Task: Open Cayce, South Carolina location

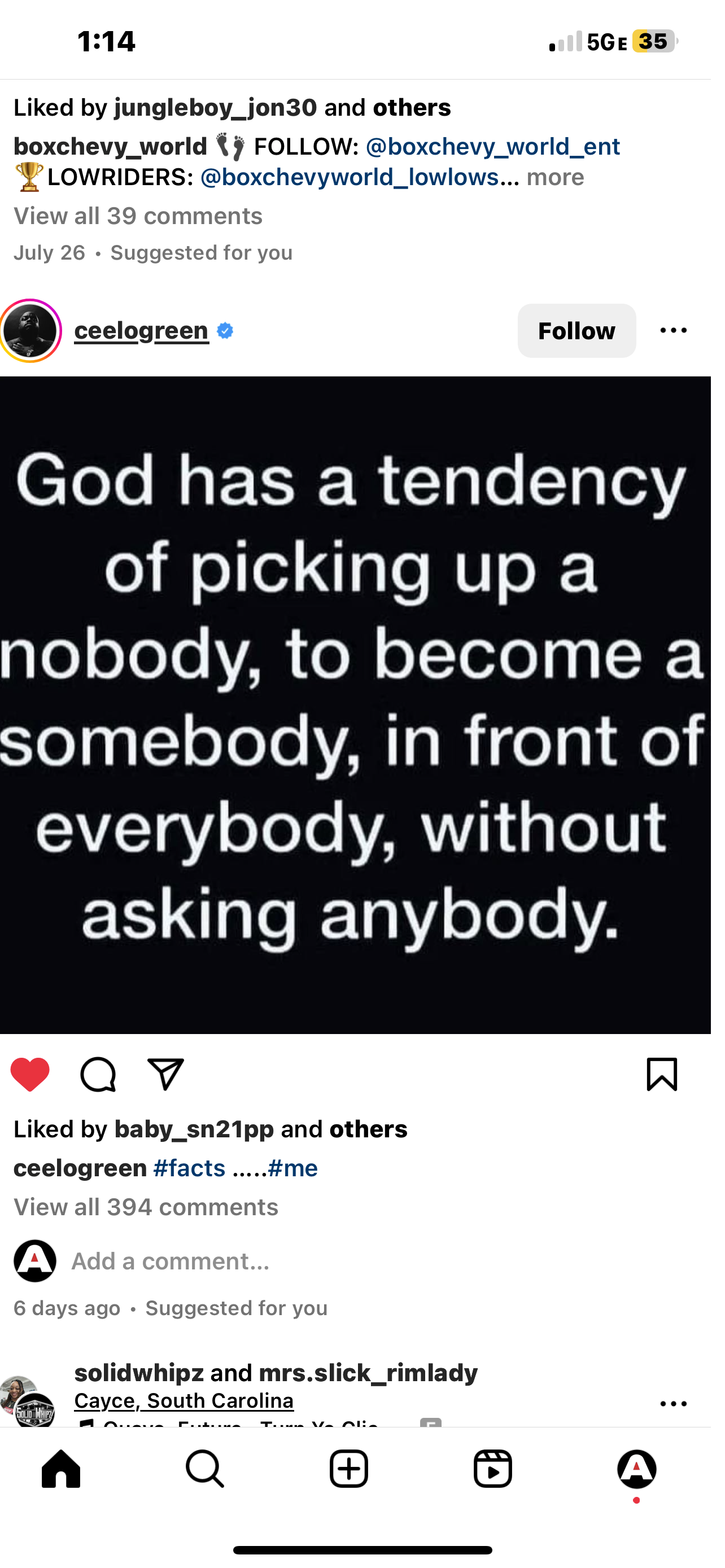Action: (184, 1400)
